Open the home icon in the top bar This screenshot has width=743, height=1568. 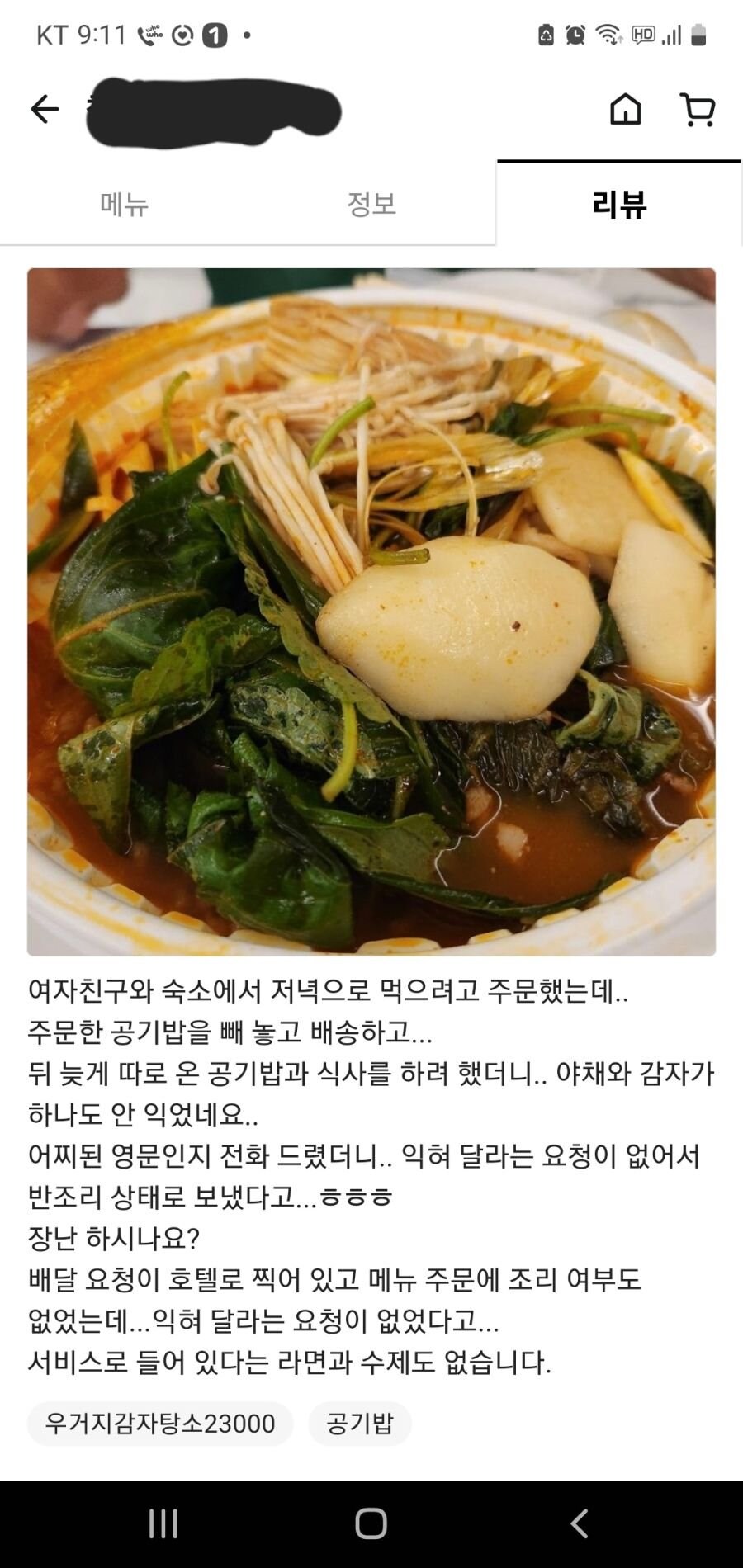pyautogui.click(x=625, y=109)
